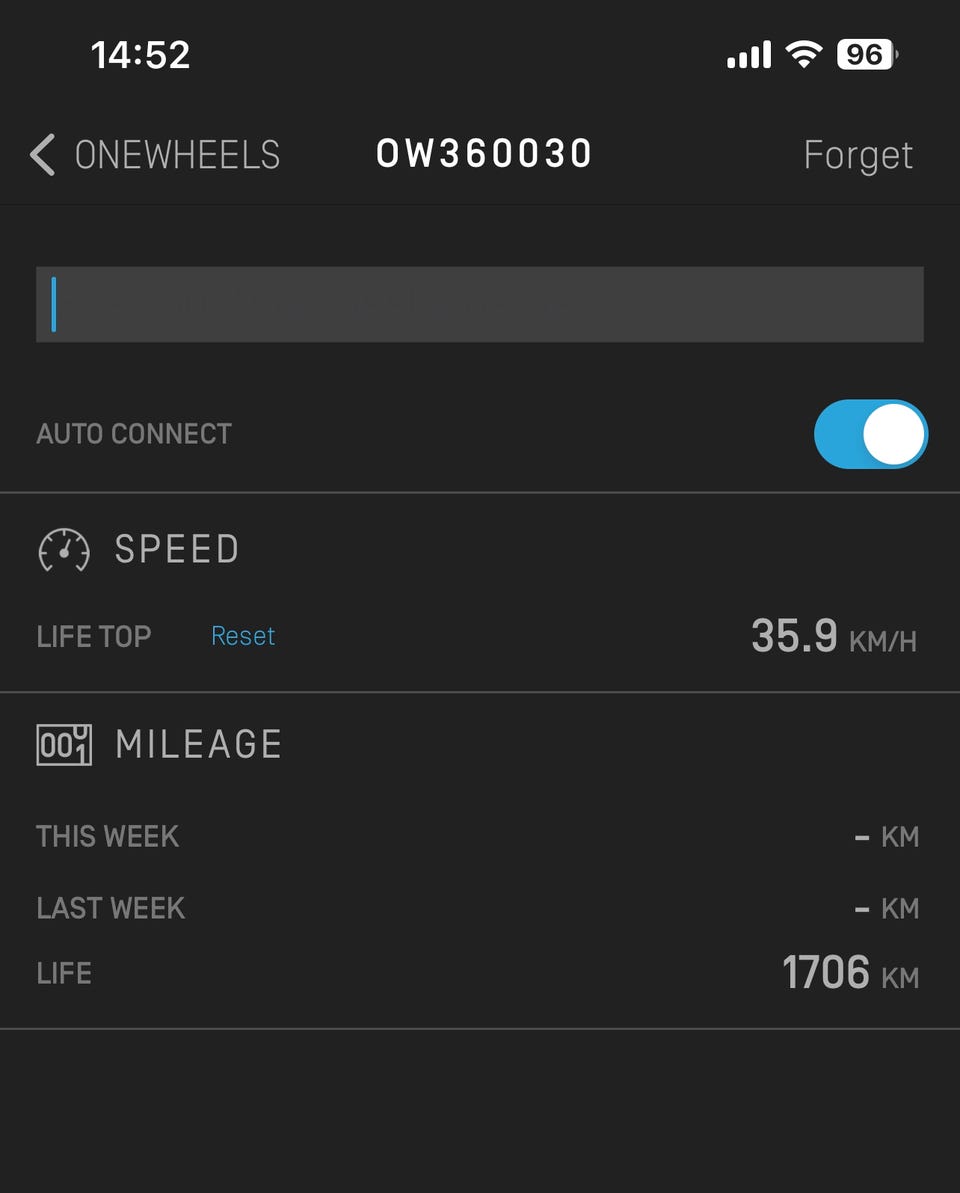The image size is (960, 1193).
Task: Reset the life top speed
Action: (243, 636)
